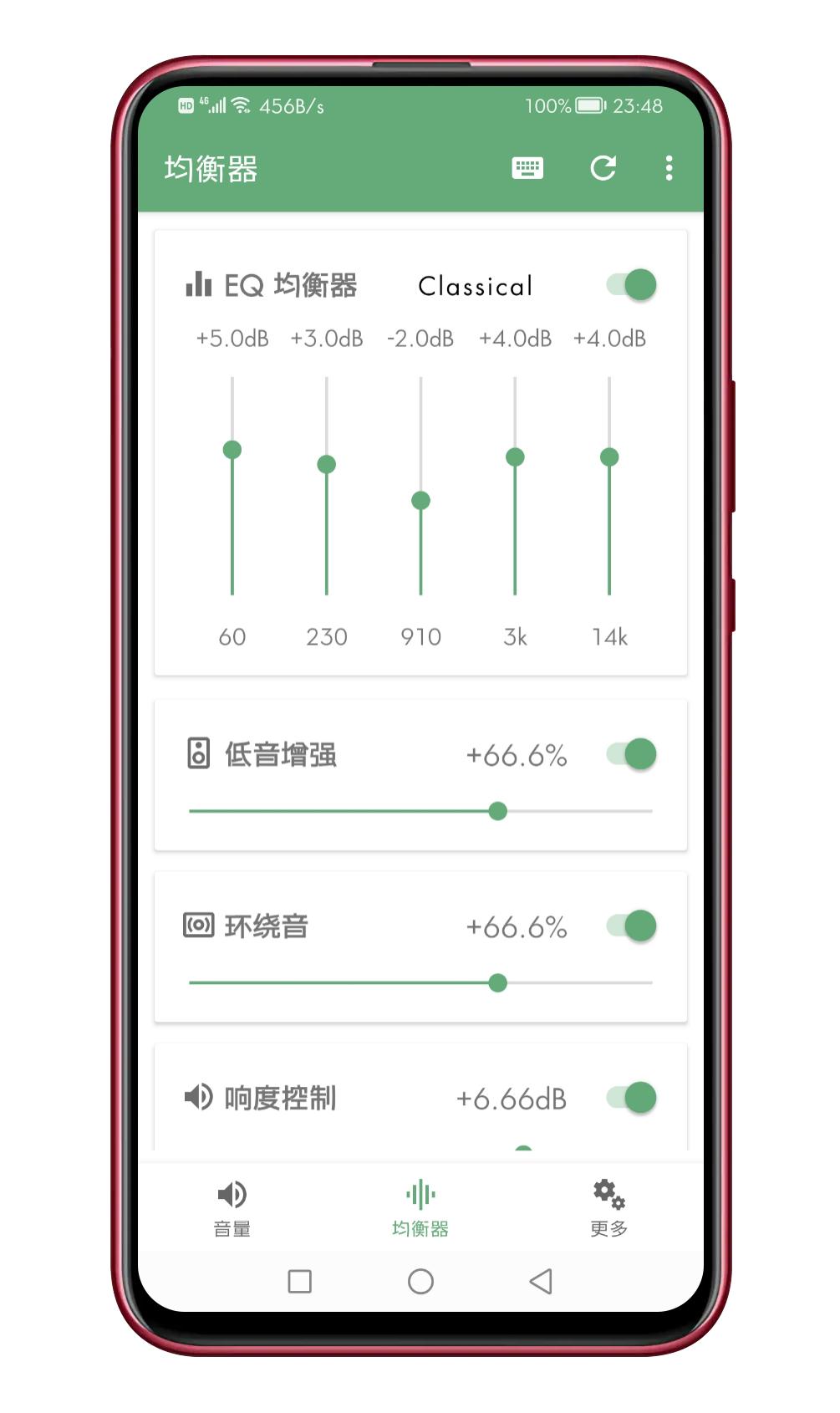The height and width of the screenshot is (1413, 840).
Task: Tap the system home button
Action: (420, 1281)
